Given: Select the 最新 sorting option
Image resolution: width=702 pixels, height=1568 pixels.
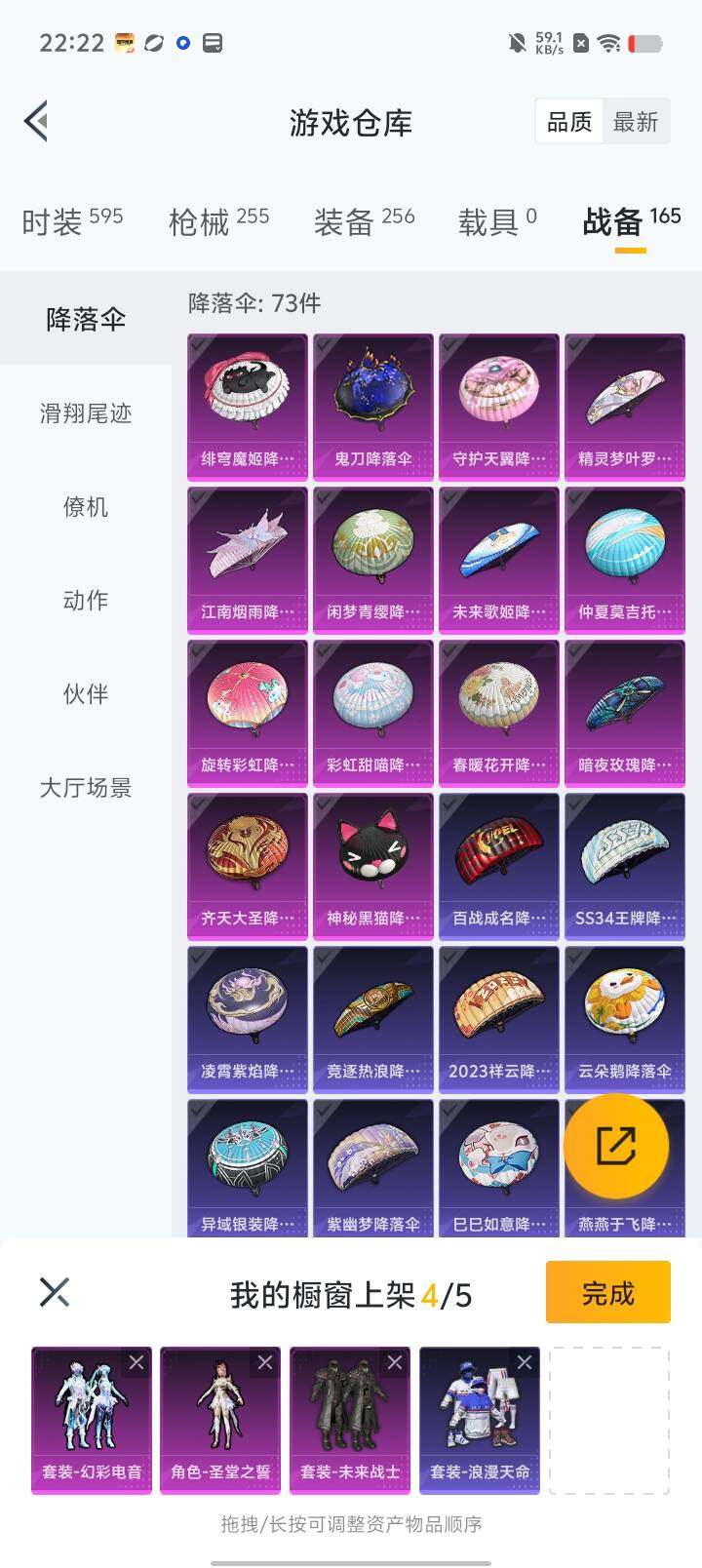Looking at the screenshot, I should click(635, 122).
